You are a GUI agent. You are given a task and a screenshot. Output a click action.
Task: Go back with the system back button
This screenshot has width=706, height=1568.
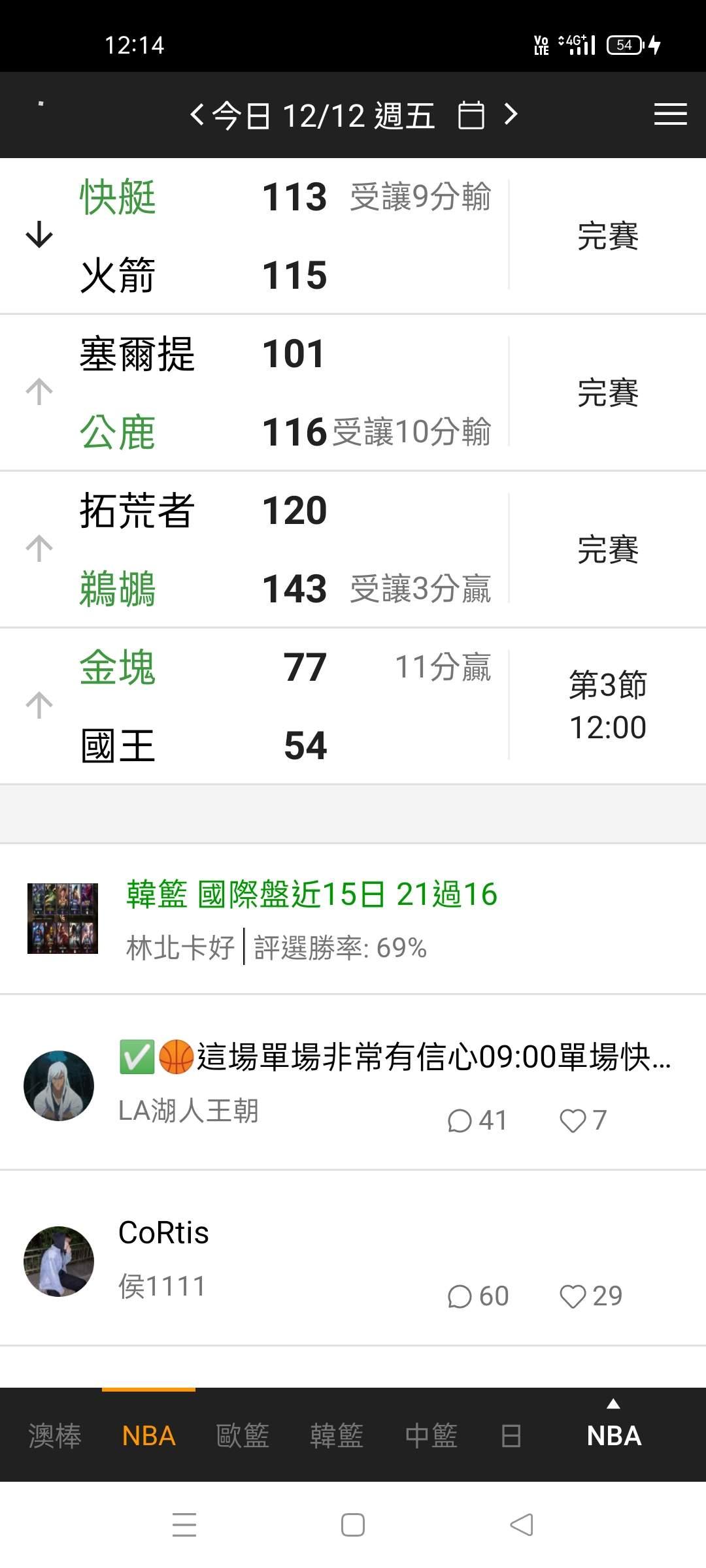click(x=522, y=1525)
